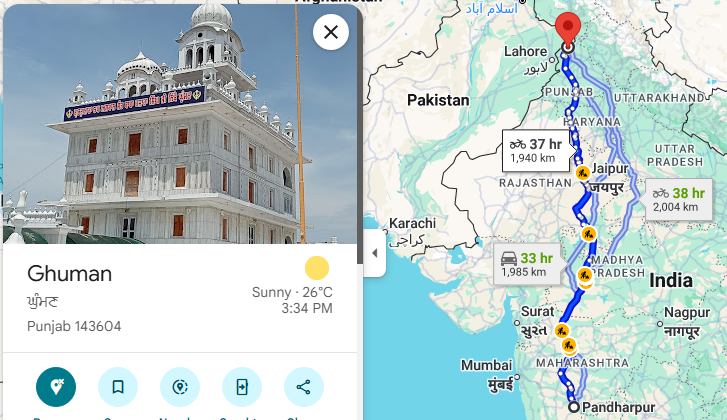Close the Ghuman place panel
This screenshot has height=420, width=727.
click(331, 32)
